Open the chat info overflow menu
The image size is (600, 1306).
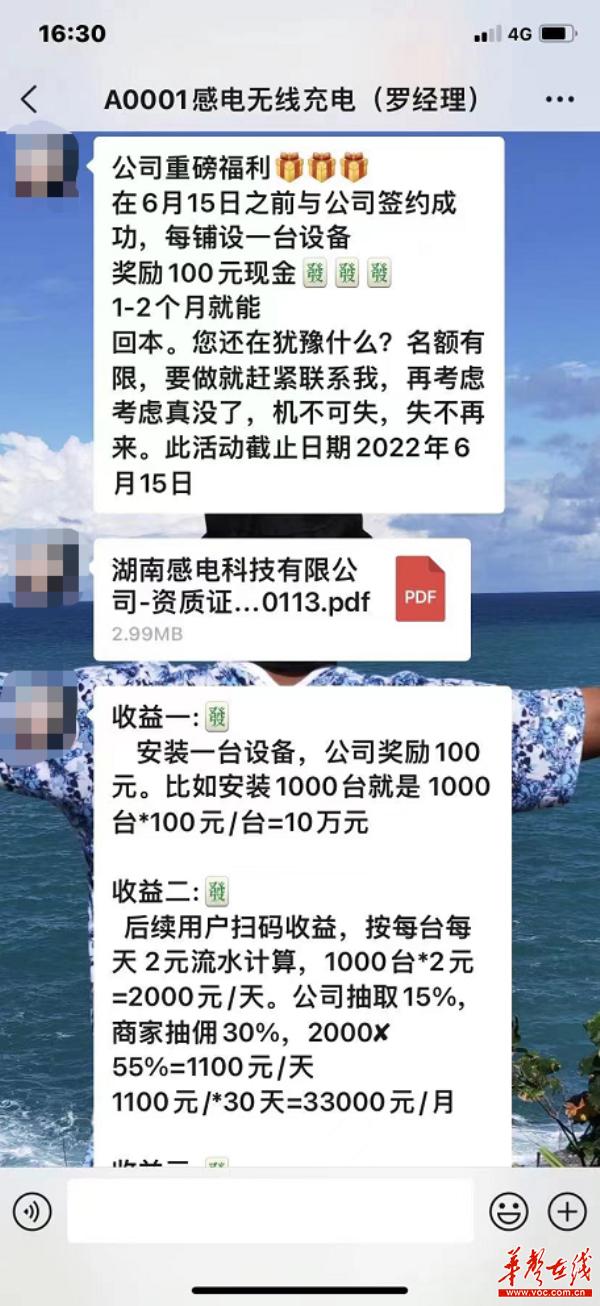tap(560, 99)
